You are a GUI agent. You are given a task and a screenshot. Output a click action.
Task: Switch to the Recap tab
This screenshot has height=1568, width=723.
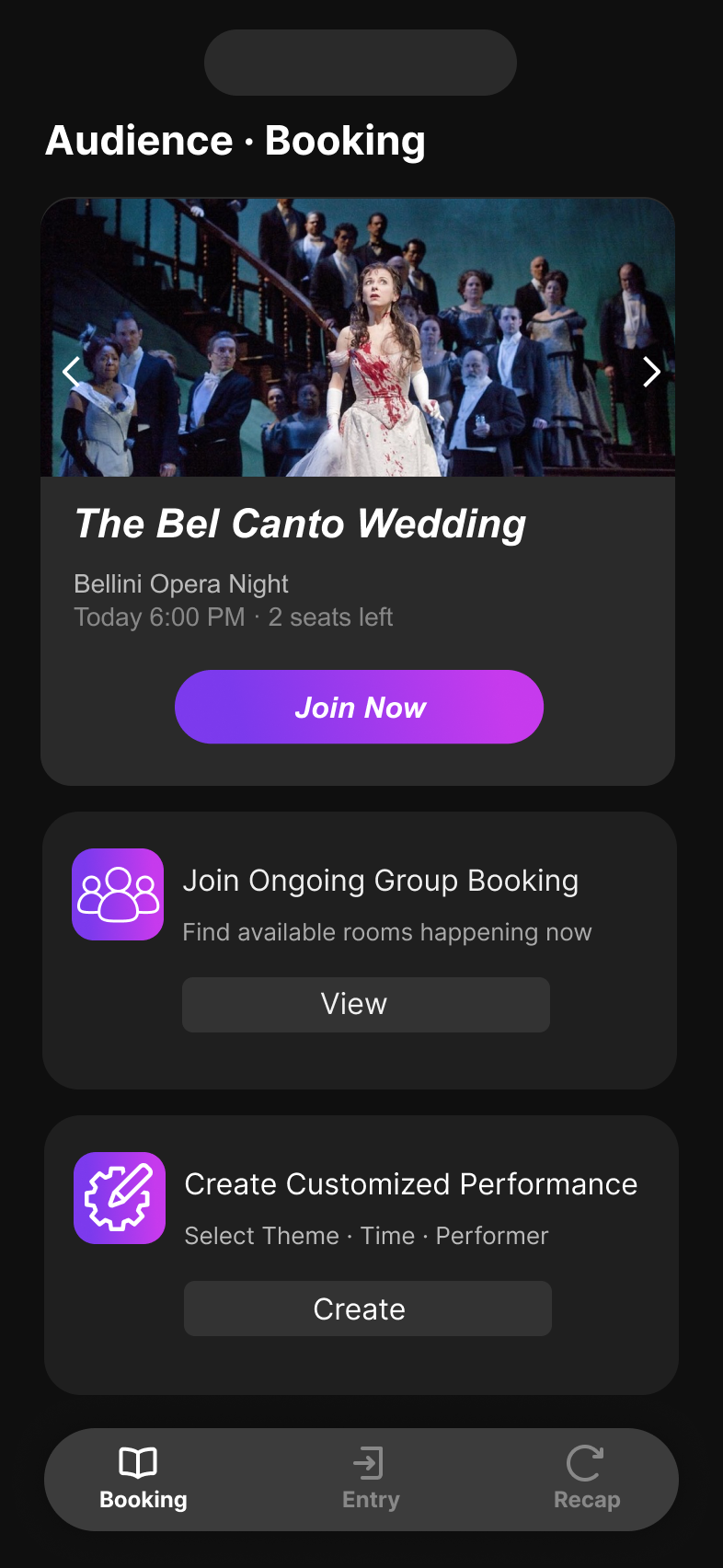(586, 1479)
